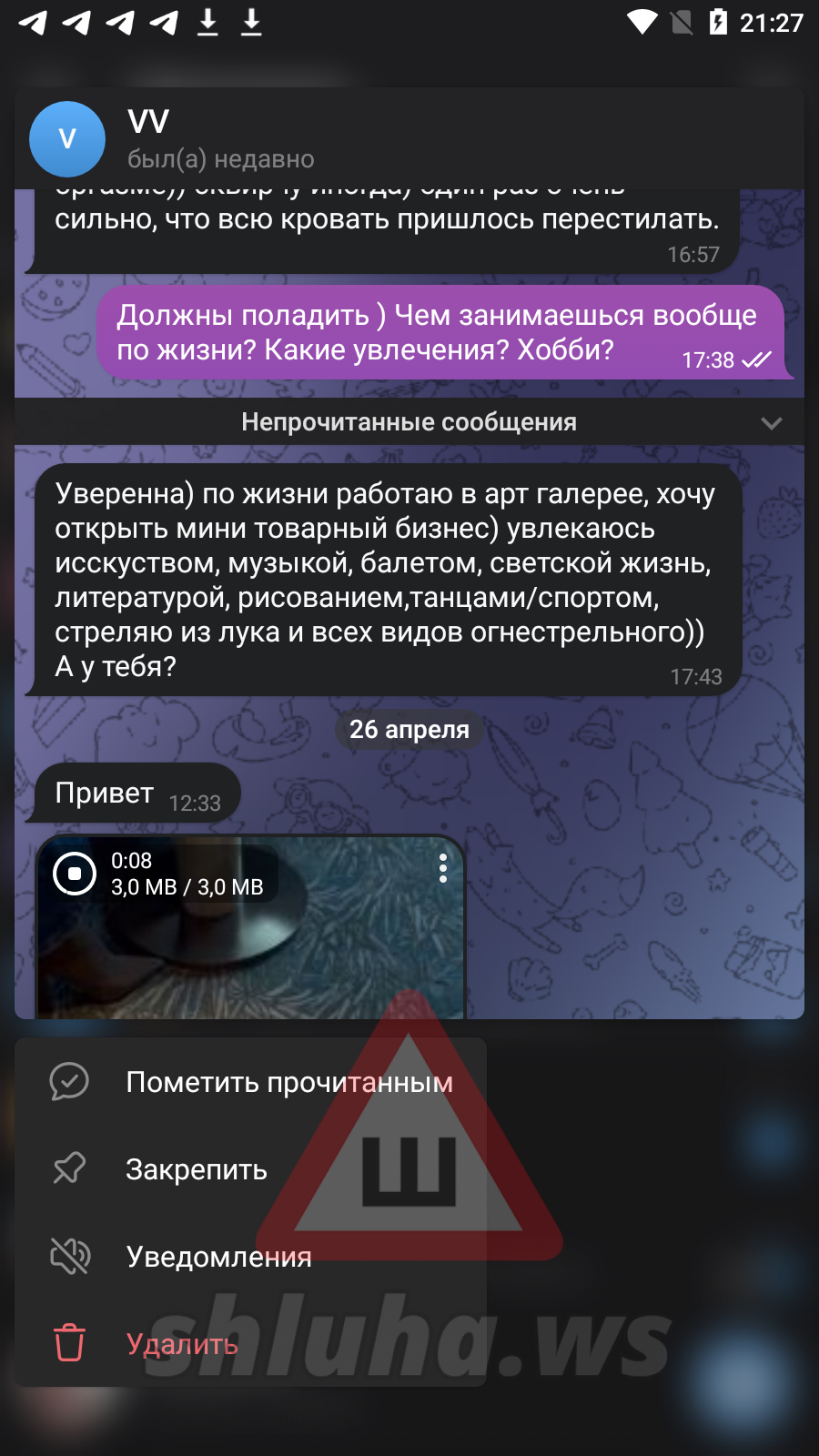The width and height of the screenshot is (819, 1456).
Task: Stop the video download in the message
Action: tap(75, 874)
